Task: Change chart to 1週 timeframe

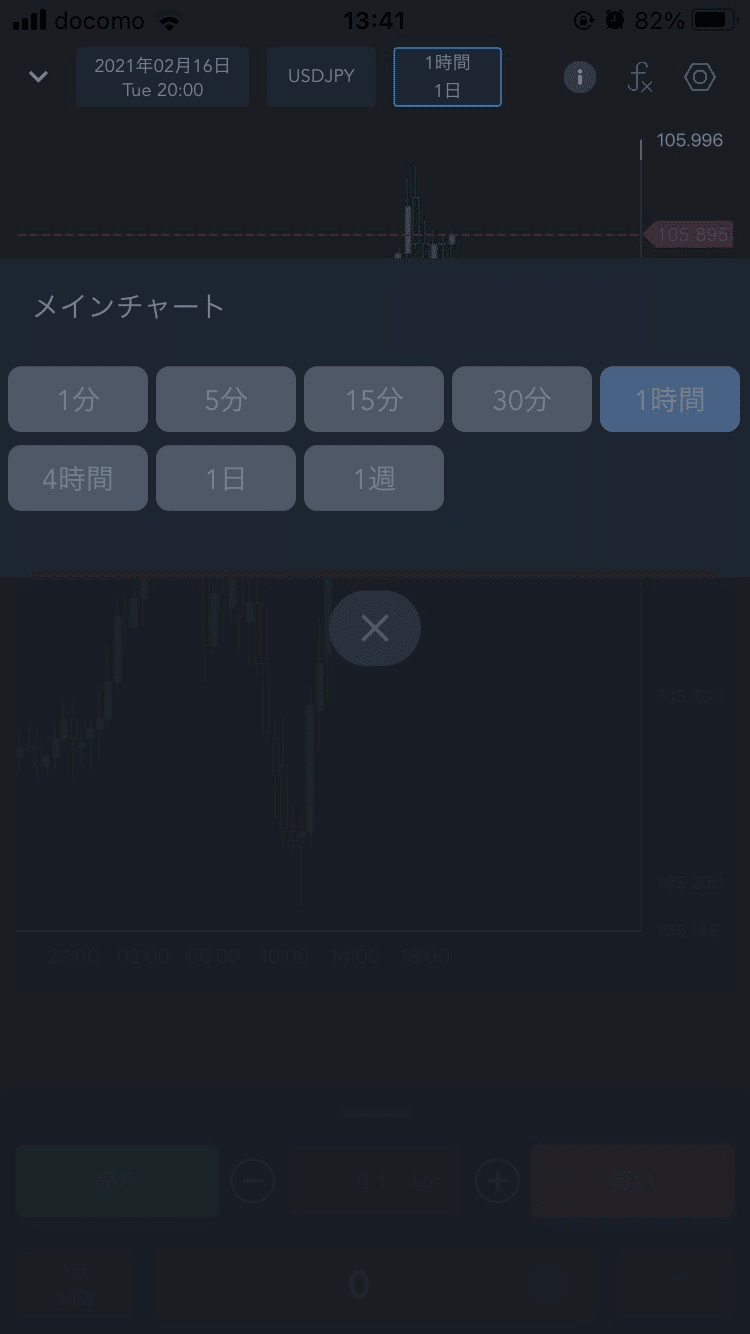Action: pyautogui.click(x=374, y=478)
